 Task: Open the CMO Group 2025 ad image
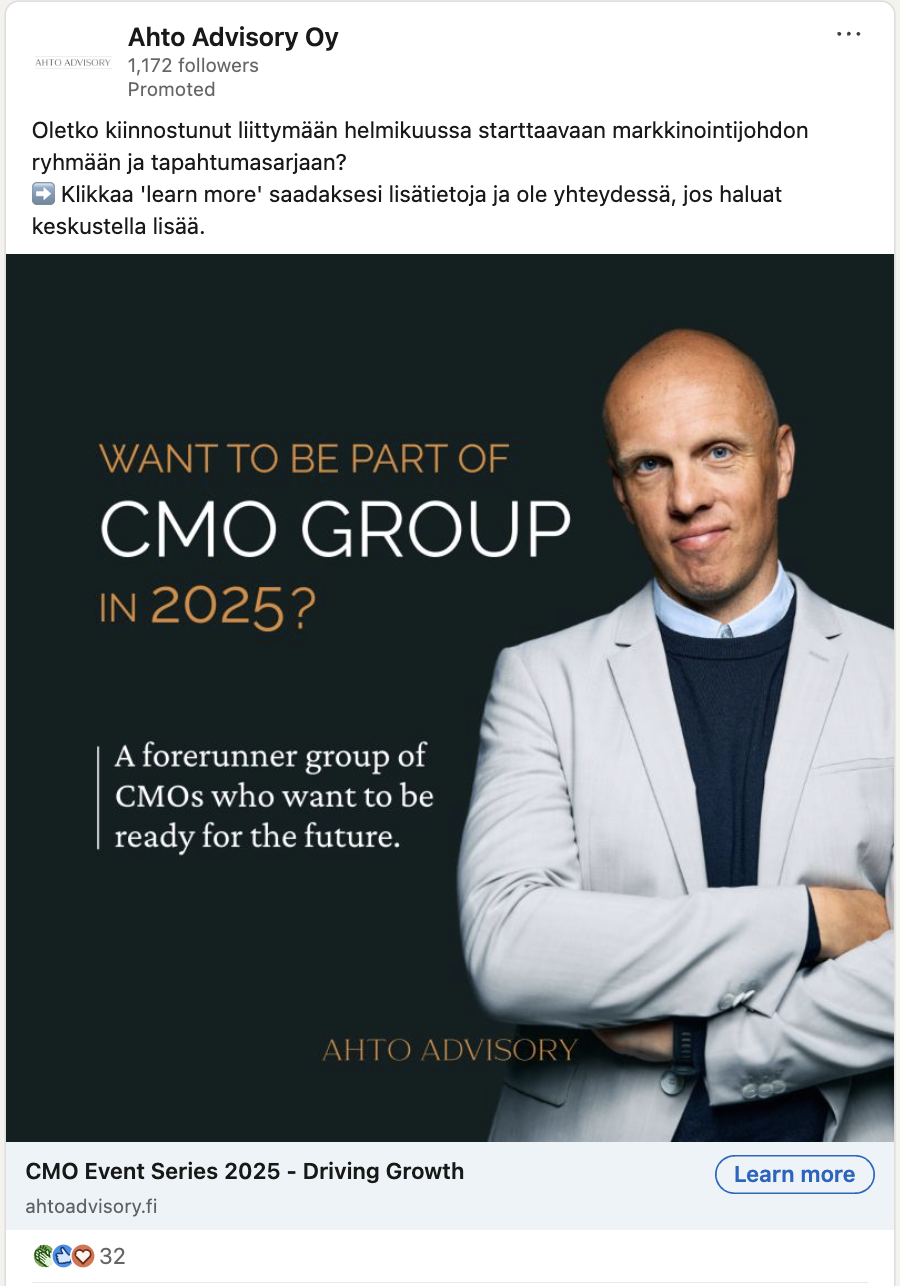pyautogui.click(x=450, y=697)
